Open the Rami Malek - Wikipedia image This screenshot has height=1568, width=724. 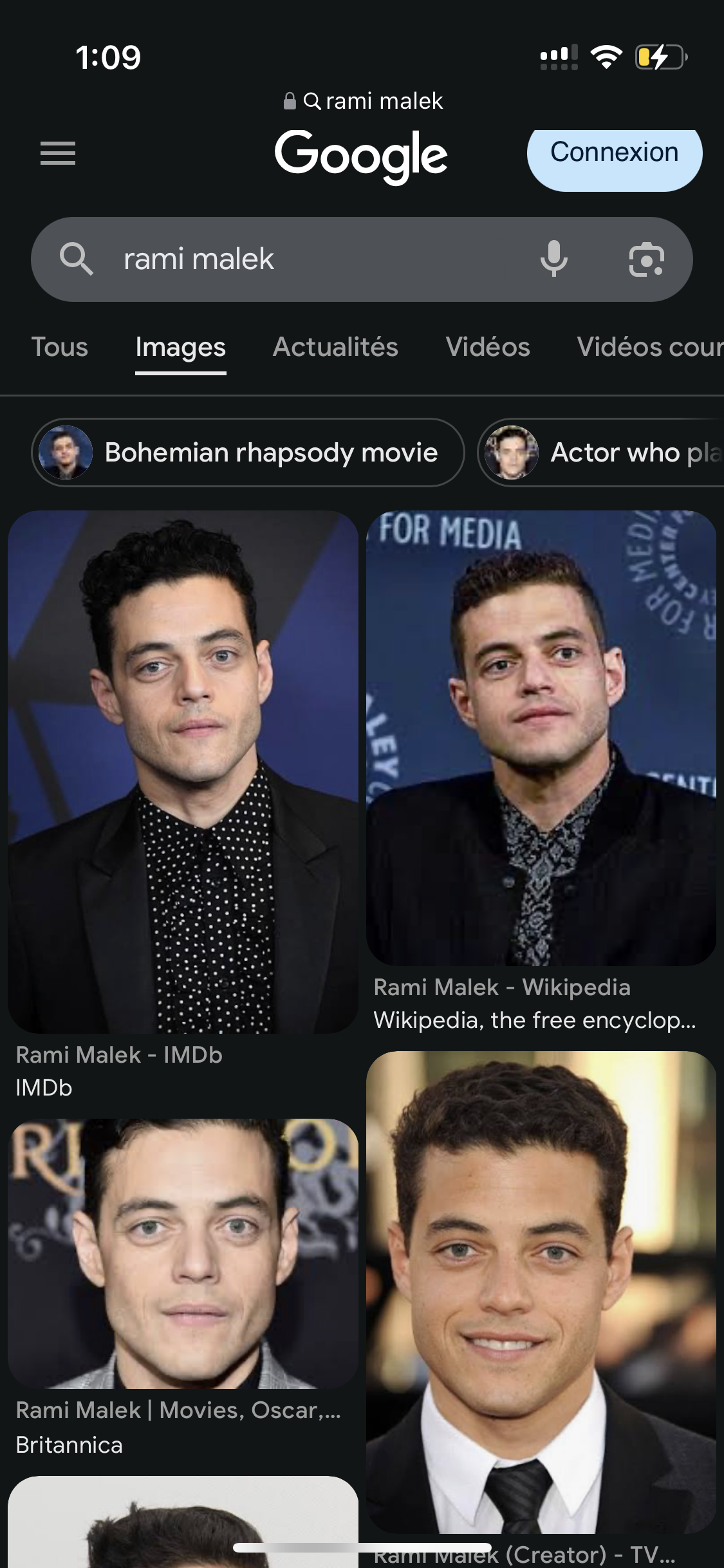point(541,738)
